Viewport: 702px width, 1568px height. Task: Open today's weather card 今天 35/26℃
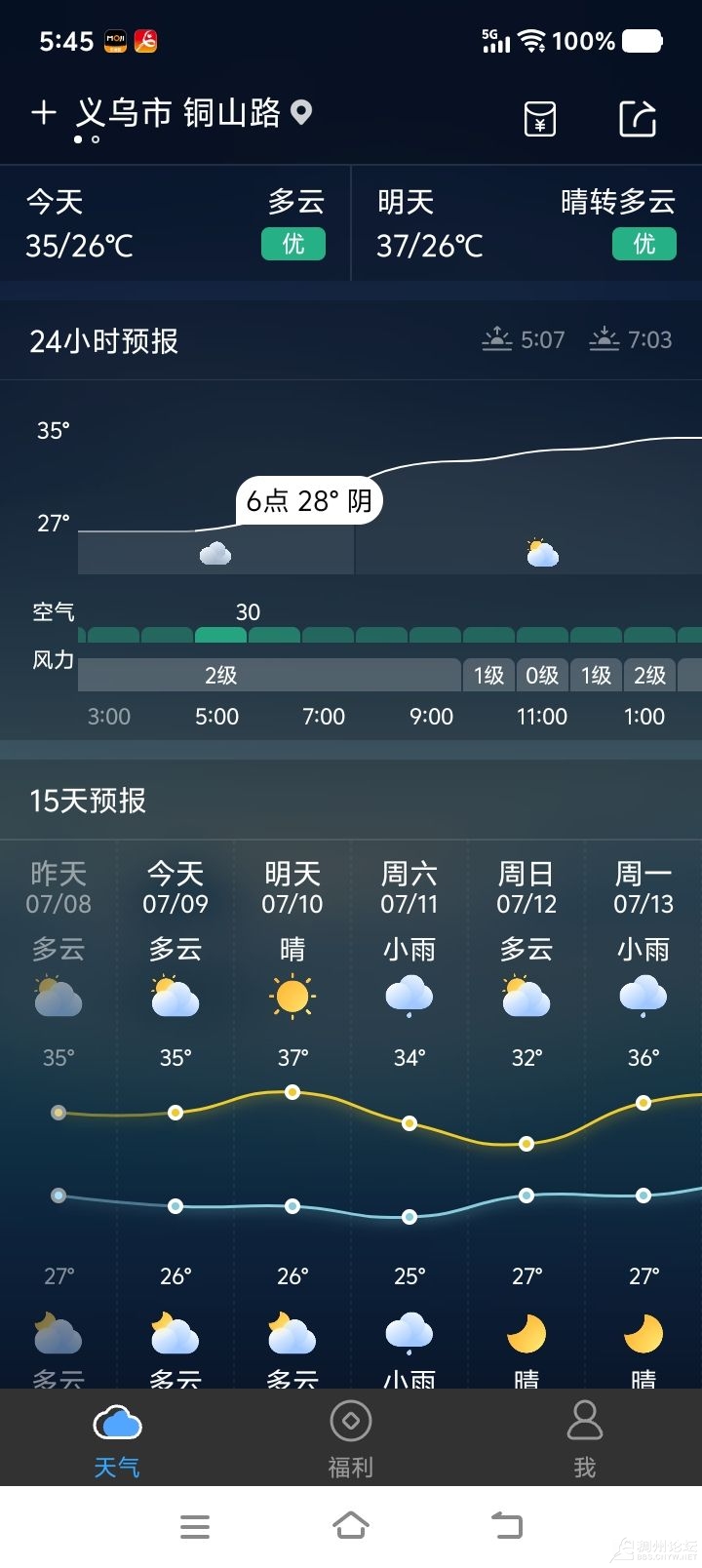175,223
